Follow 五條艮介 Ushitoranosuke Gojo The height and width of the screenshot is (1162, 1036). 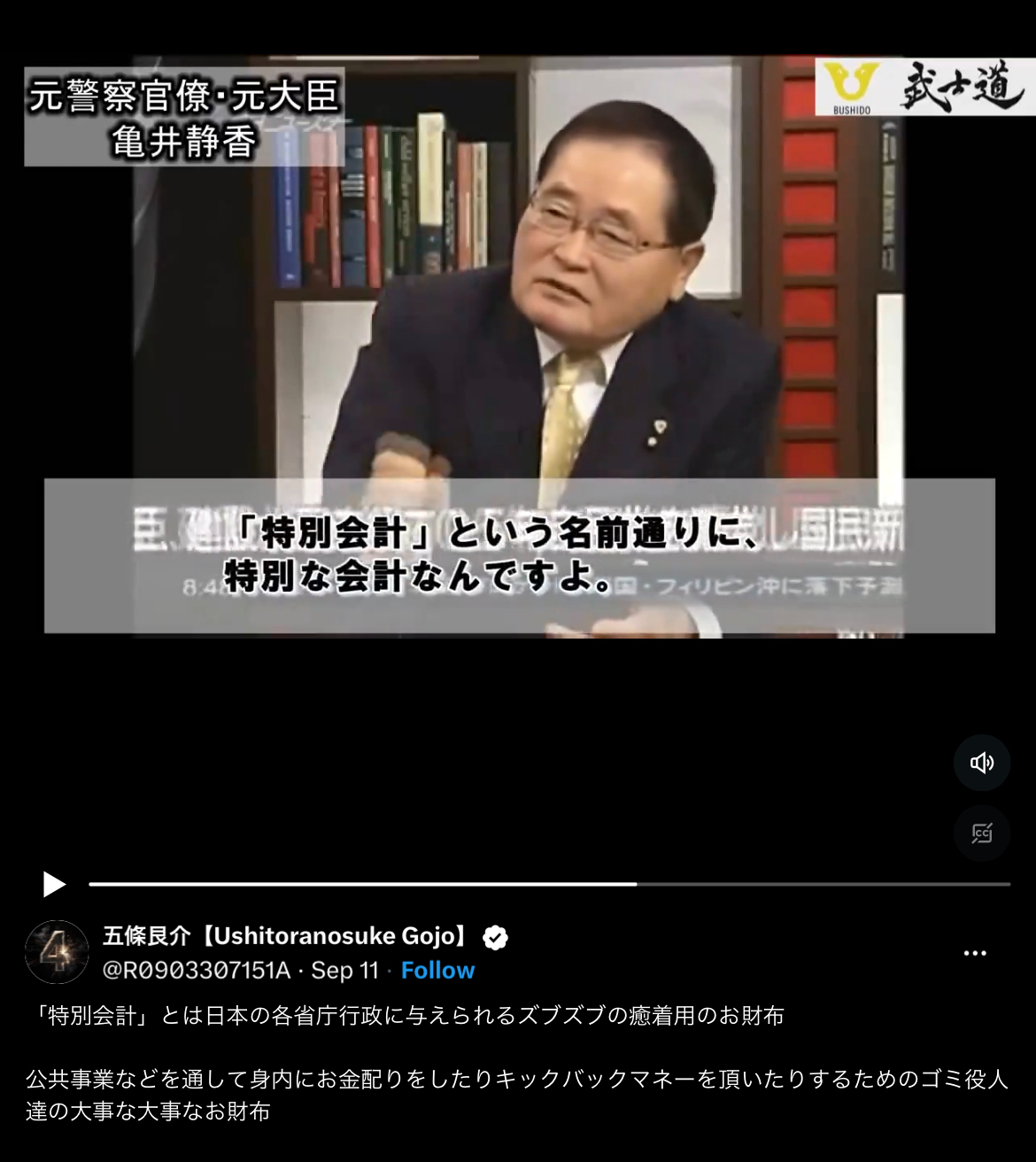point(437,971)
